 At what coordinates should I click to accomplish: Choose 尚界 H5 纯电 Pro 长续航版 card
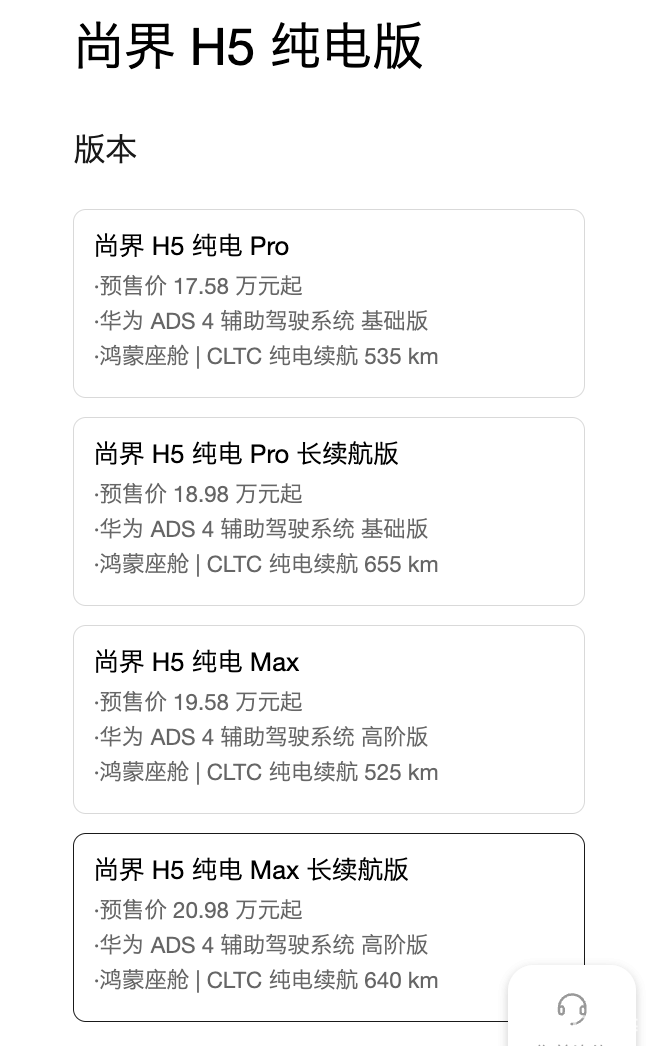[328, 512]
